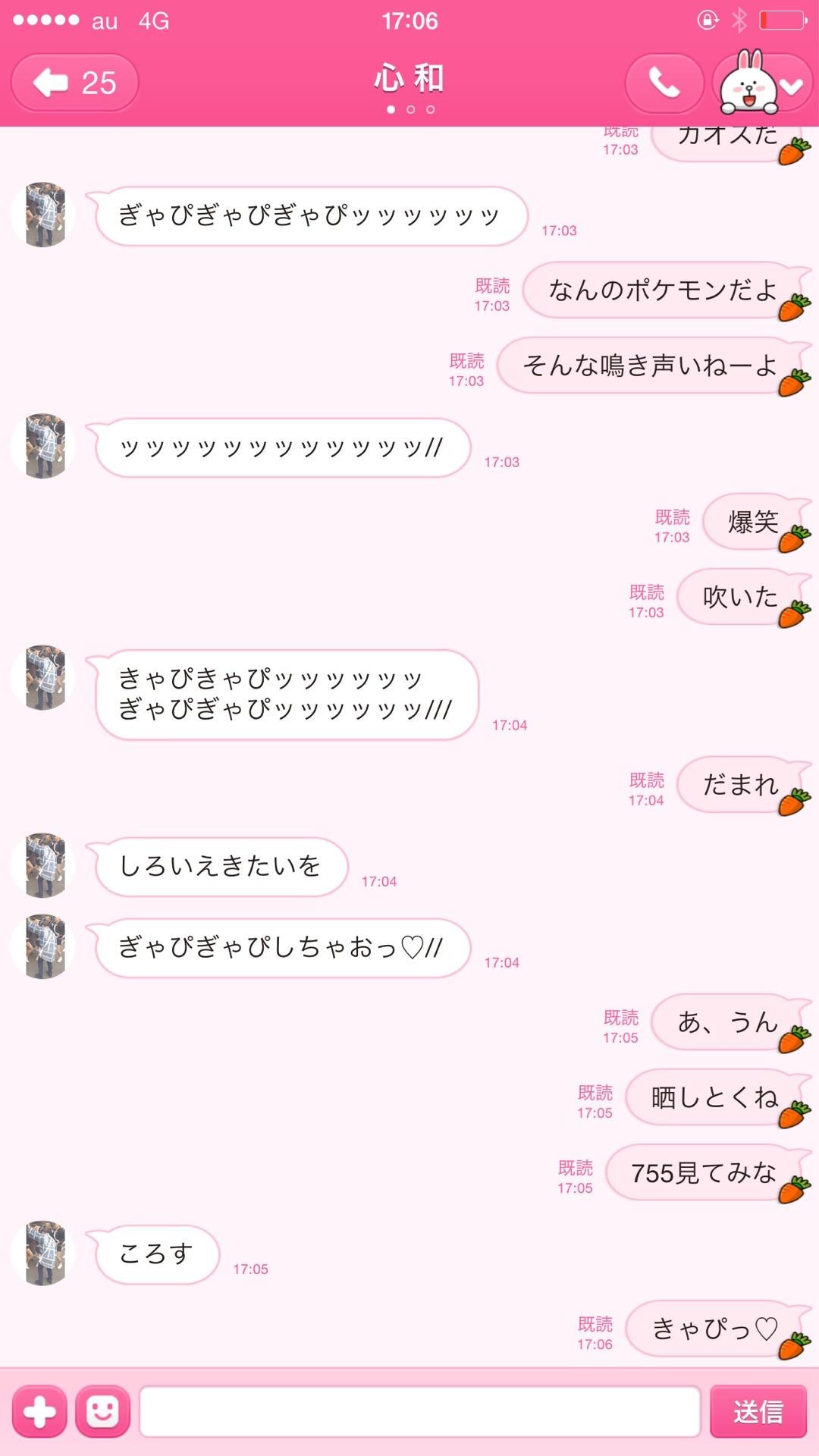The height and width of the screenshot is (1456, 819).
Task: Tap the low battery indicator
Action: 781,20
